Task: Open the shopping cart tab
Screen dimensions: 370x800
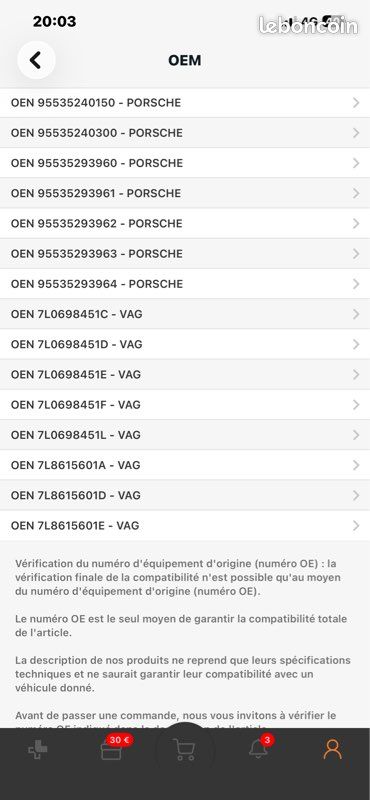Action: point(184,749)
